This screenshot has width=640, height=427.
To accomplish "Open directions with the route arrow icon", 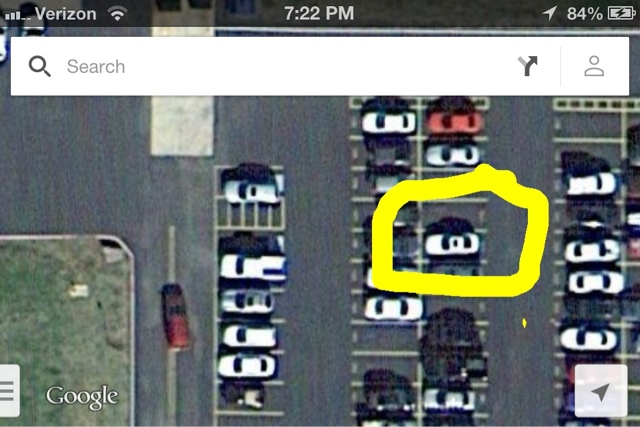I will 528,67.
